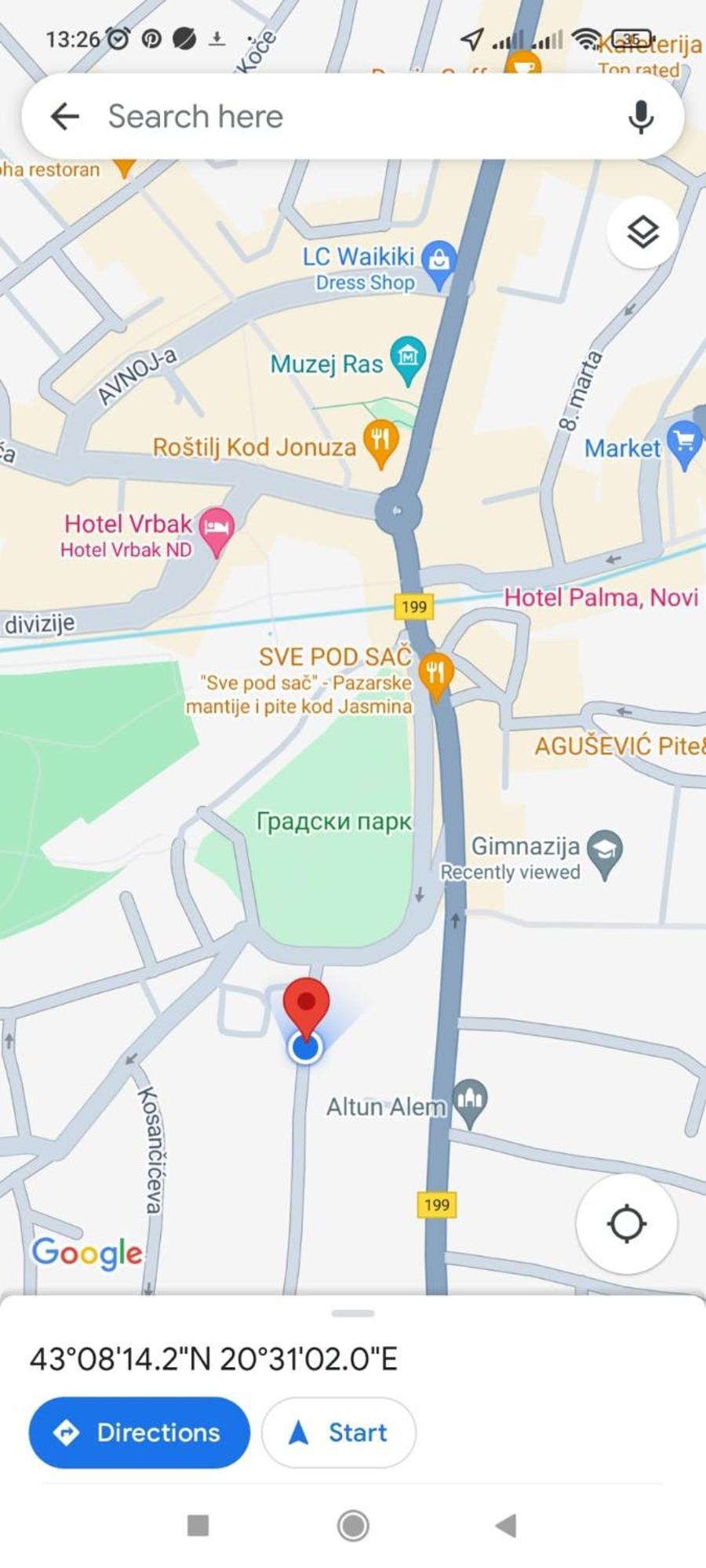Select the Muzej Ras museum marker
Viewport: 706px width, 1568px height.
click(x=408, y=359)
